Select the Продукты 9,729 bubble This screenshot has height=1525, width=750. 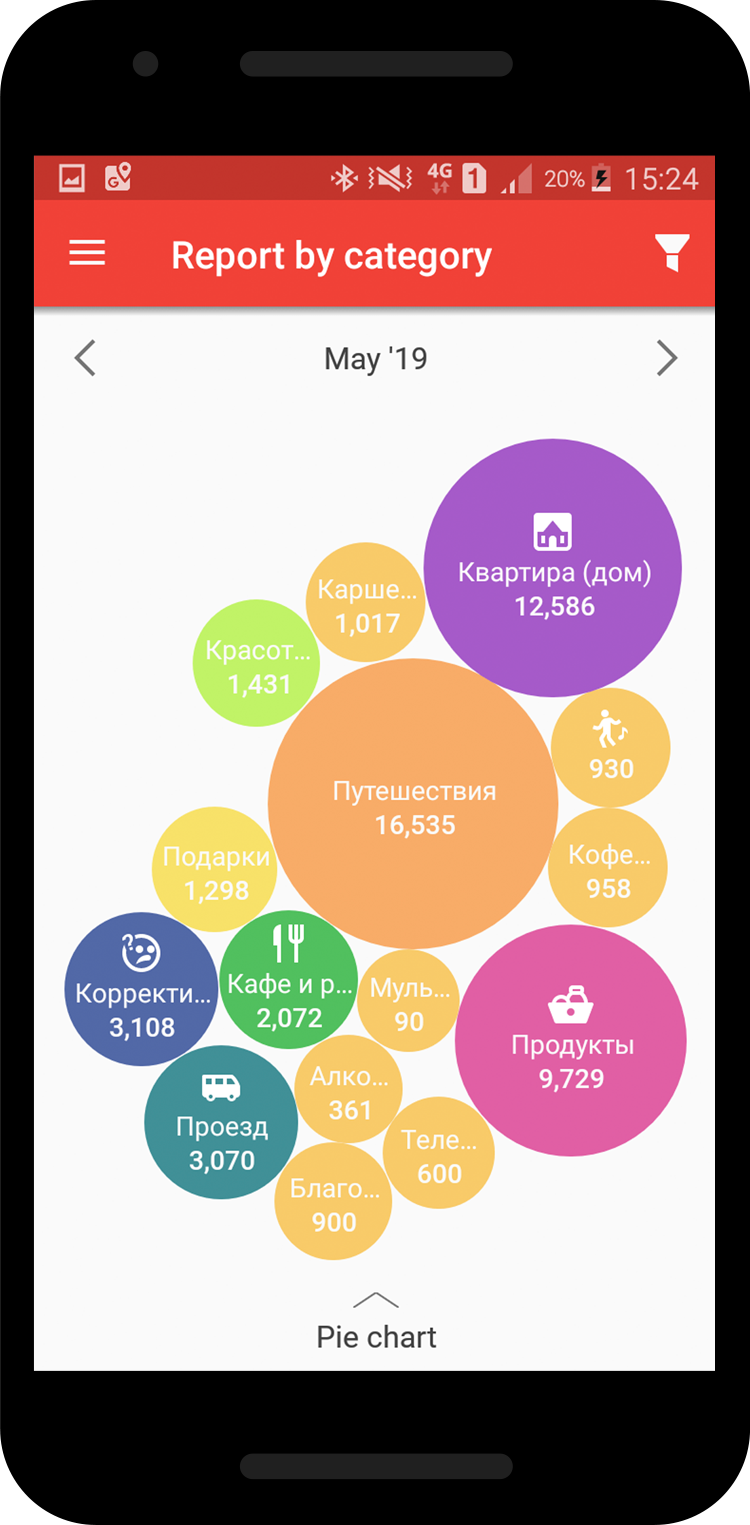pyautogui.click(x=571, y=1041)
